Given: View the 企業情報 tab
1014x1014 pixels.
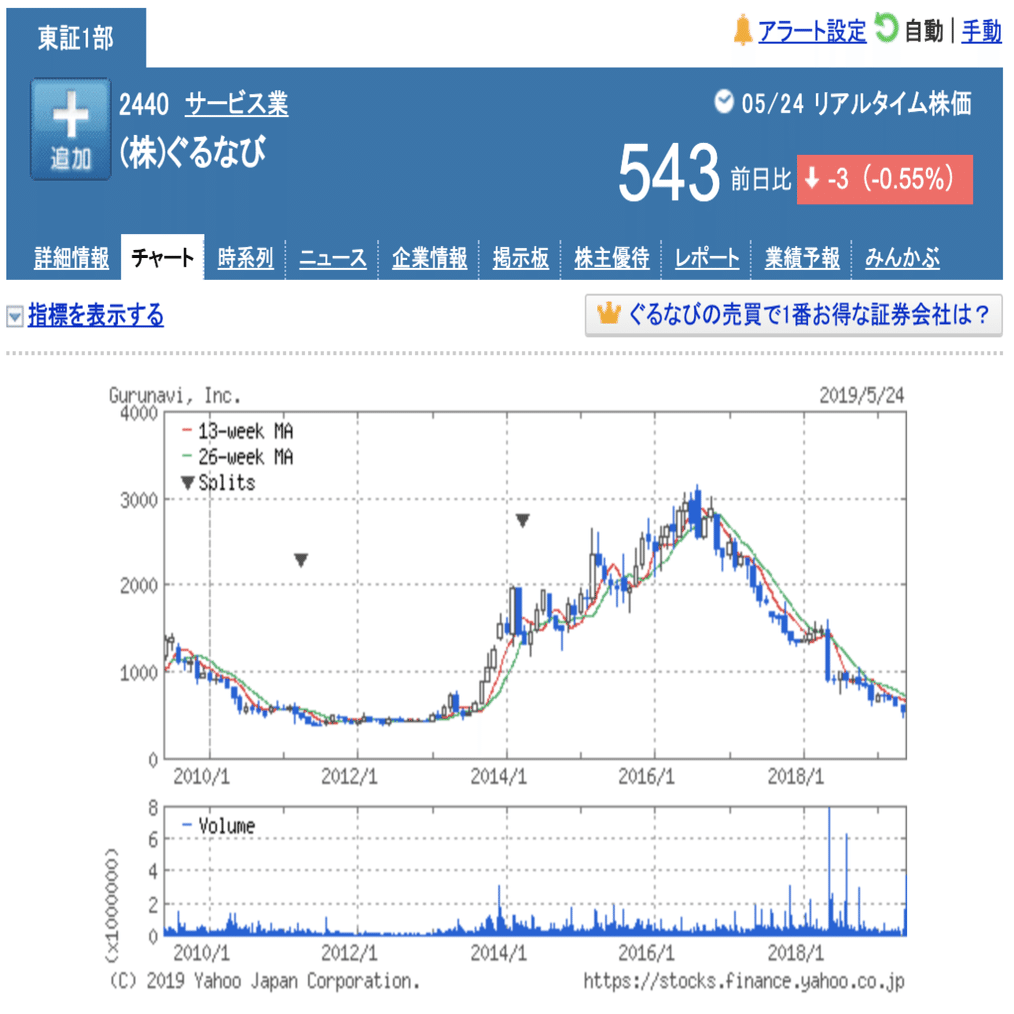Looking at the screenshot, I should (429, 259).
